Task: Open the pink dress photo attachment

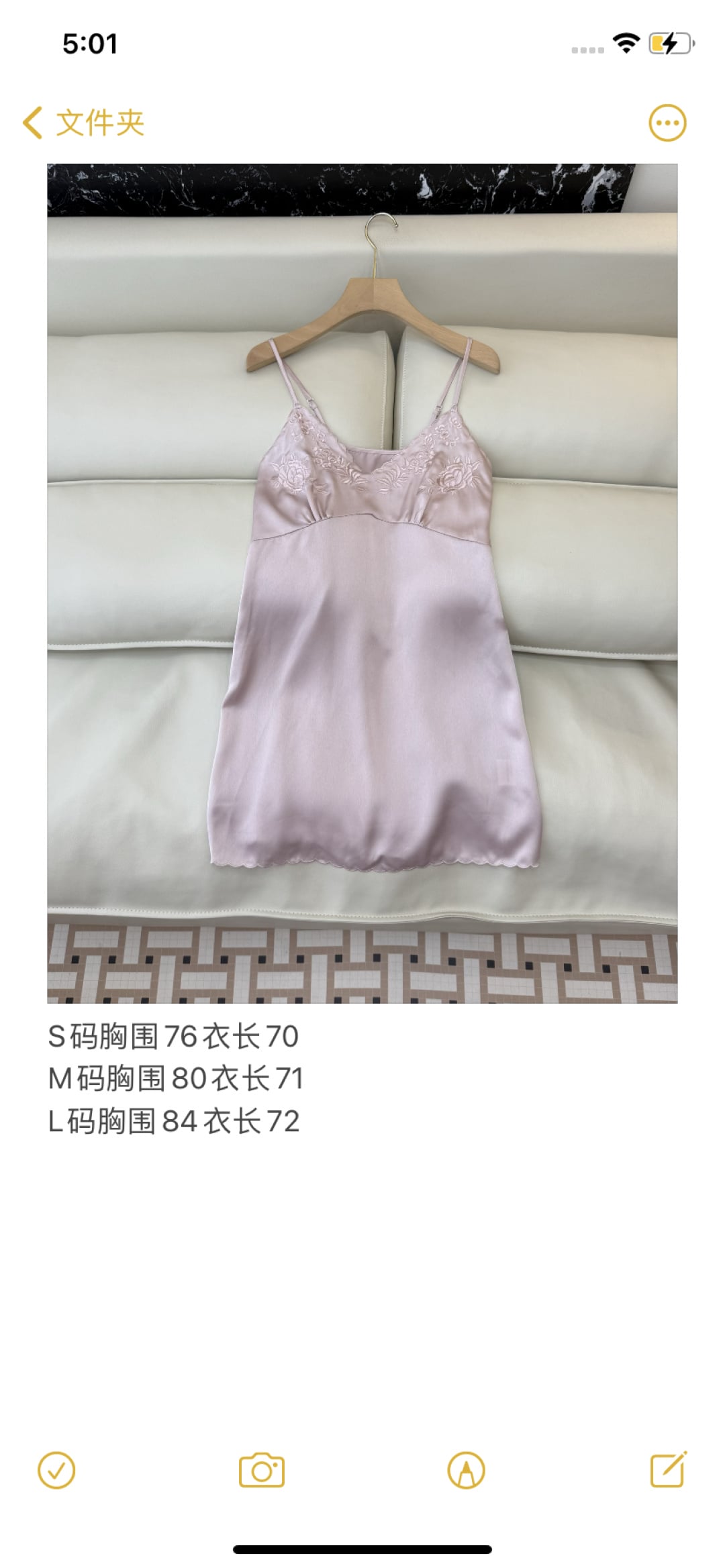Action: [362, 583]
